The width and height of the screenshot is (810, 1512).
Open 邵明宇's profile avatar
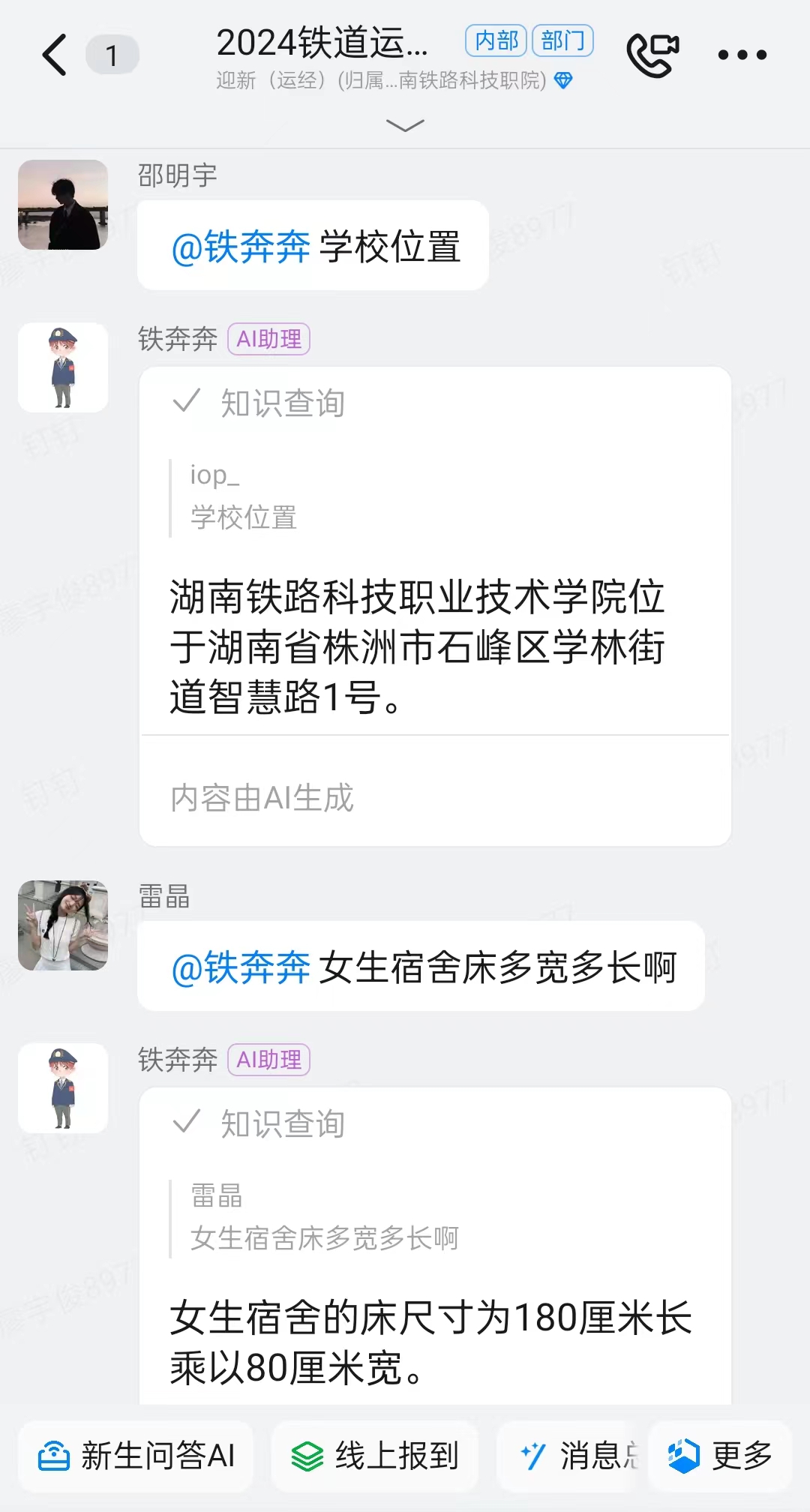pos(63,205)
